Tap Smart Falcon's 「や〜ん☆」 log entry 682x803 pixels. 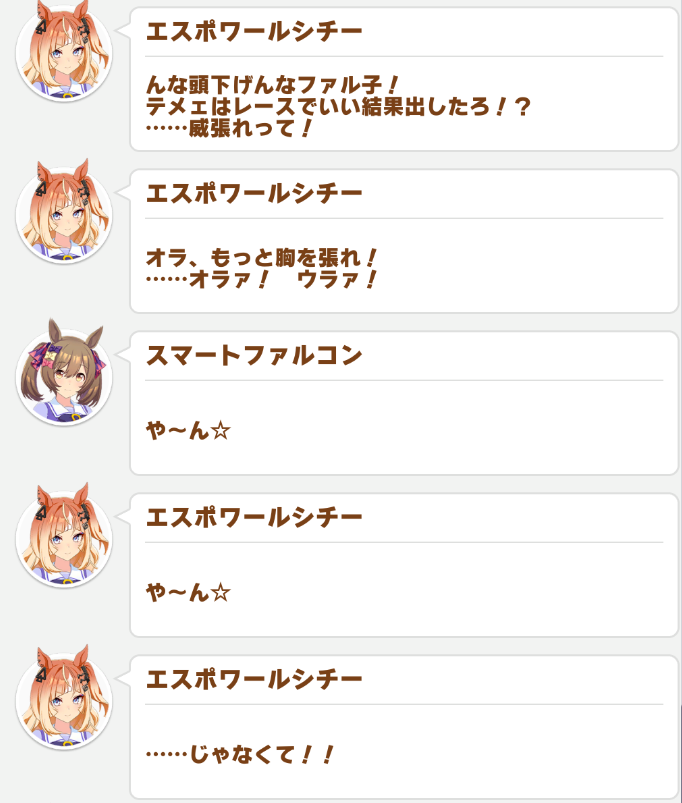point(404,403)
